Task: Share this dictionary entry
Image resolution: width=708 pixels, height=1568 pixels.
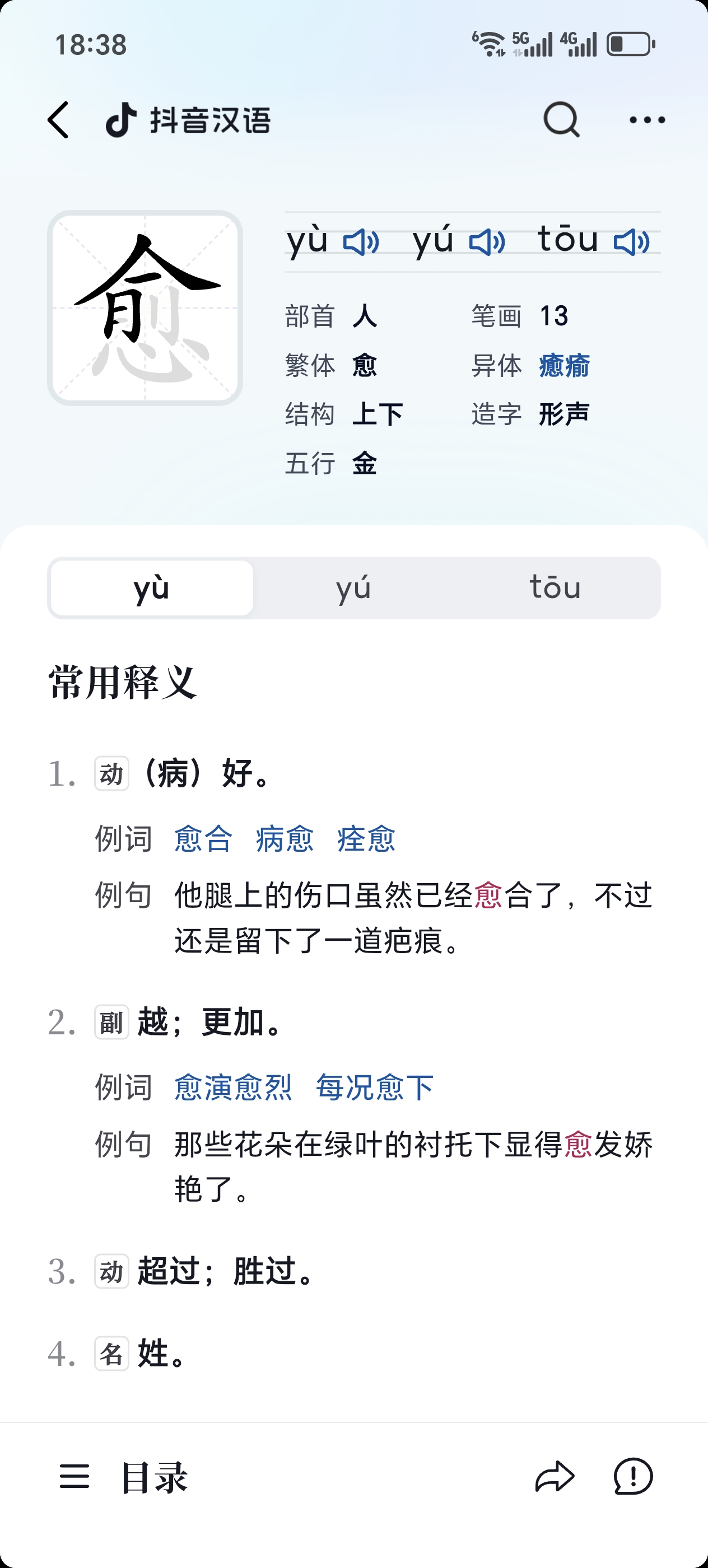Action: click(555, 1477)
